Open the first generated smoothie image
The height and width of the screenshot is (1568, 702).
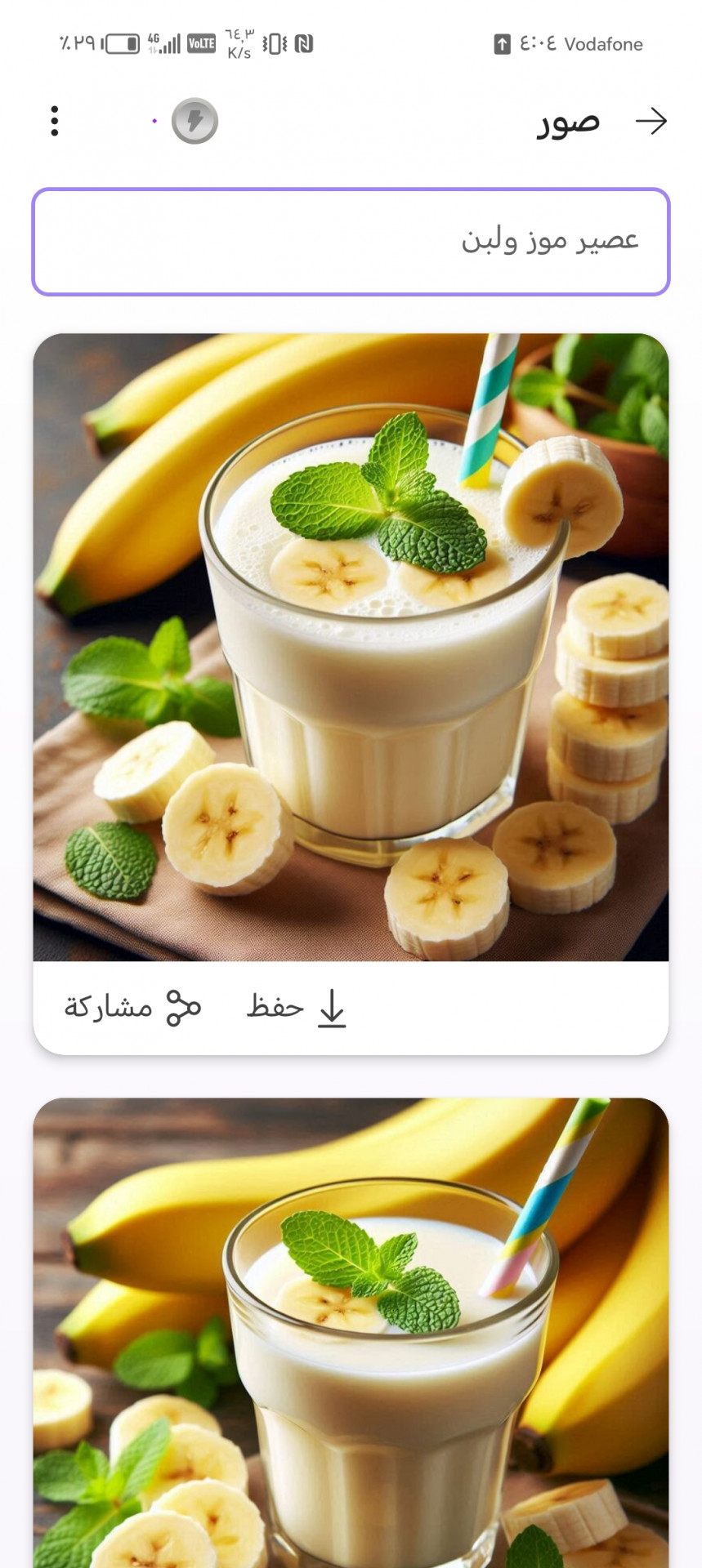(351, 647)
